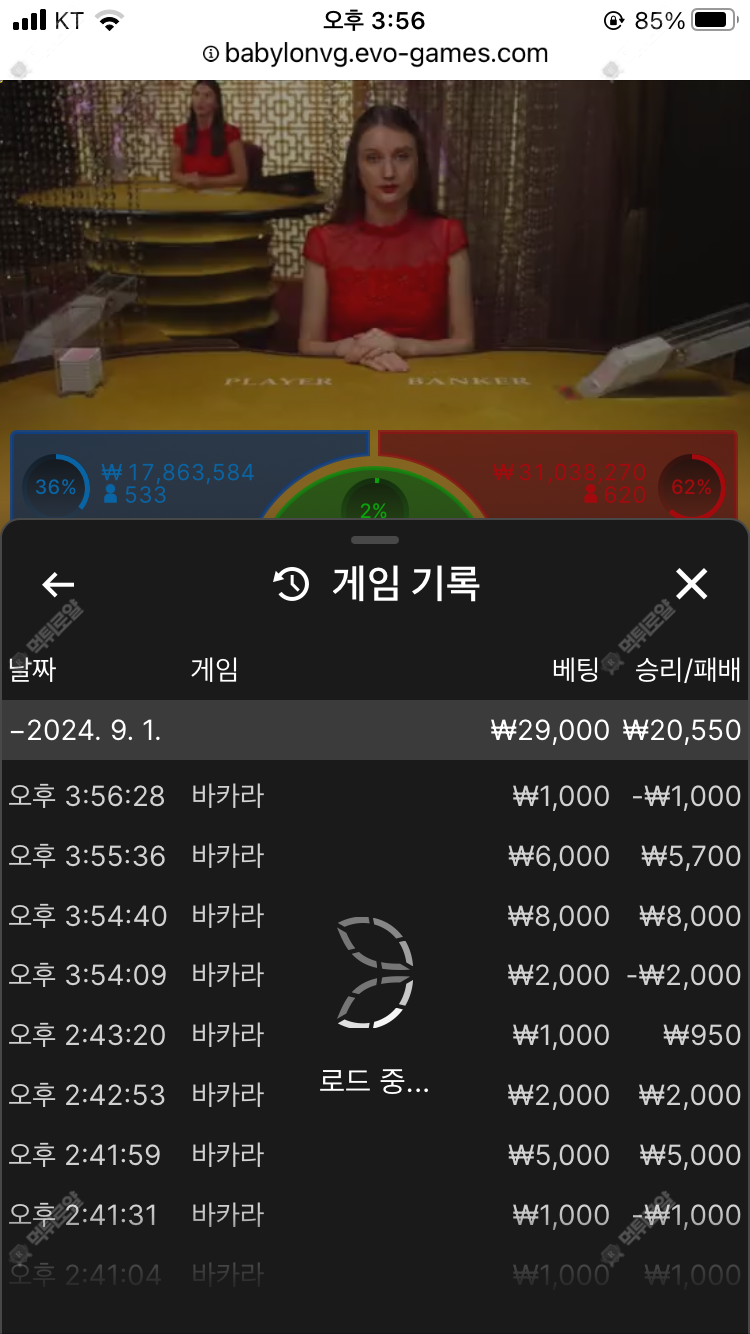This screenshot has width=750, height=1334.
Task: Close the game history panel
Action: 691,584
